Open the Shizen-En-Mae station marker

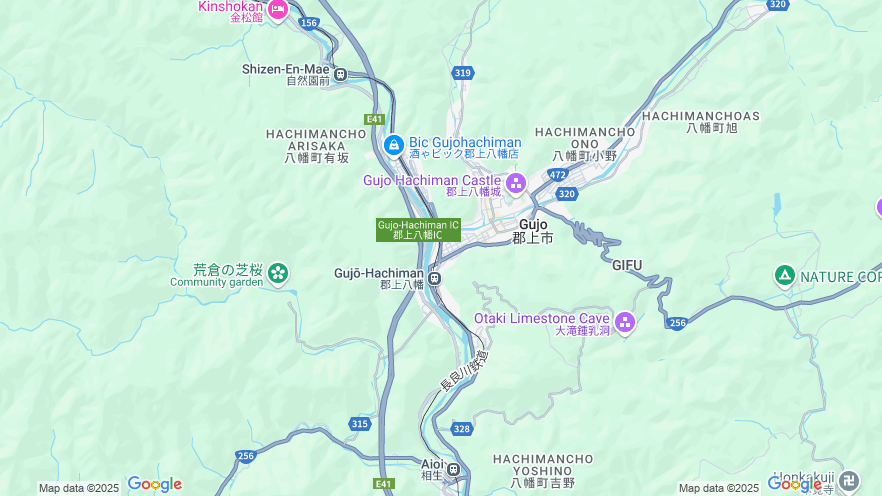(x=340, y=73)
